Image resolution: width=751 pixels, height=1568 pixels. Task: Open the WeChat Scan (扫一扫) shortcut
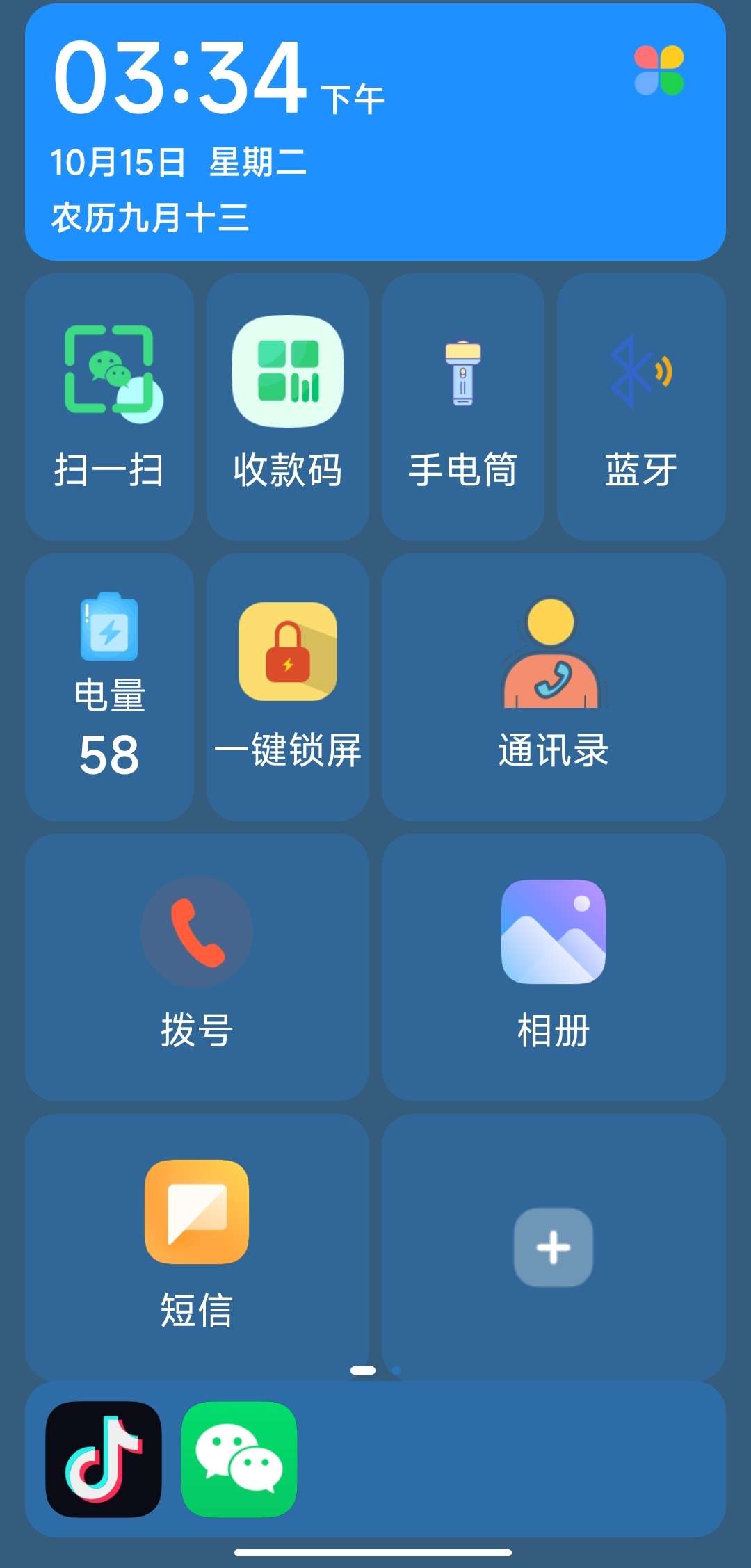point(109,407)
